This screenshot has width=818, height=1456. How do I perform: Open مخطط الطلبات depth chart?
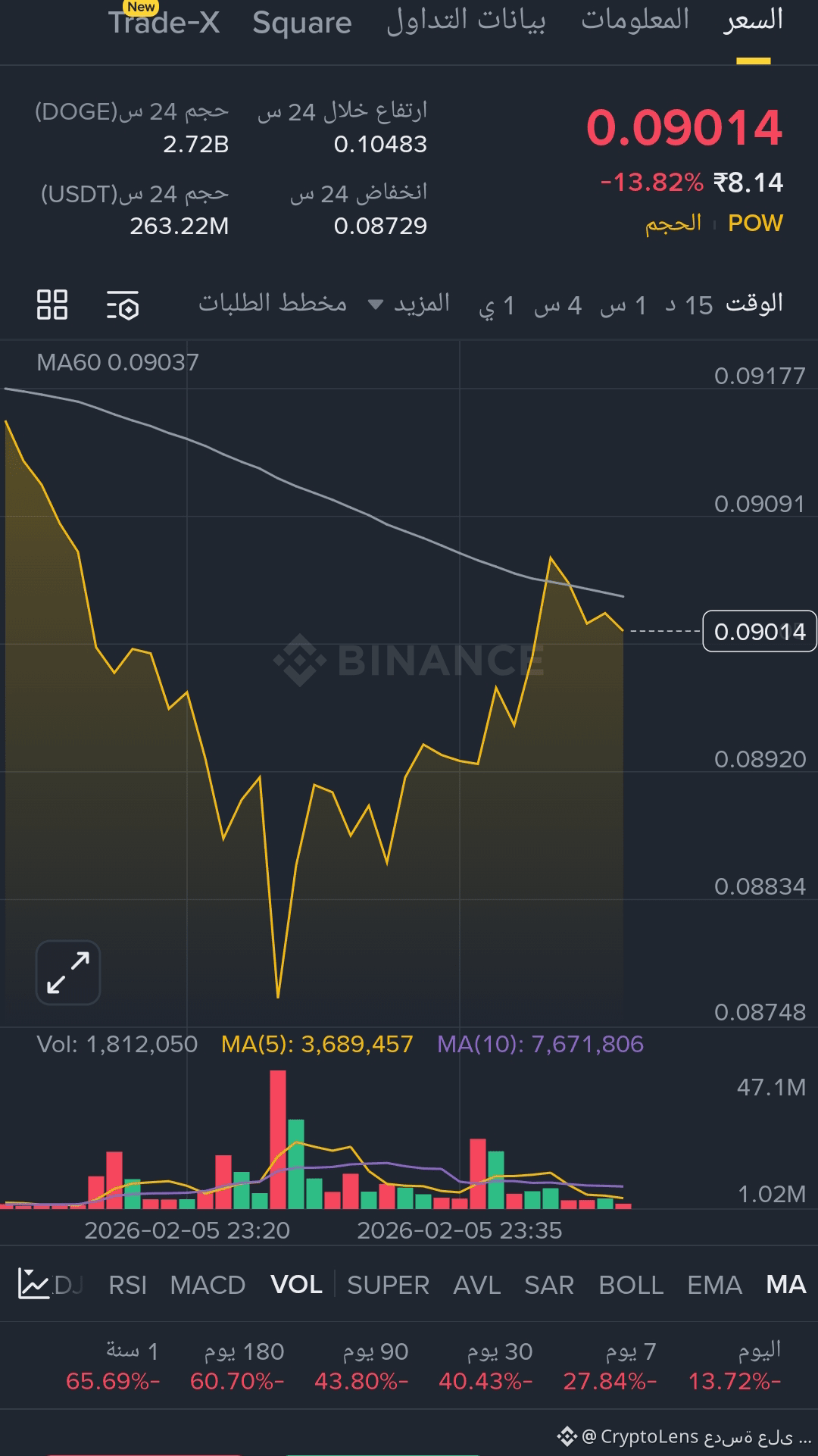[273, 304]
